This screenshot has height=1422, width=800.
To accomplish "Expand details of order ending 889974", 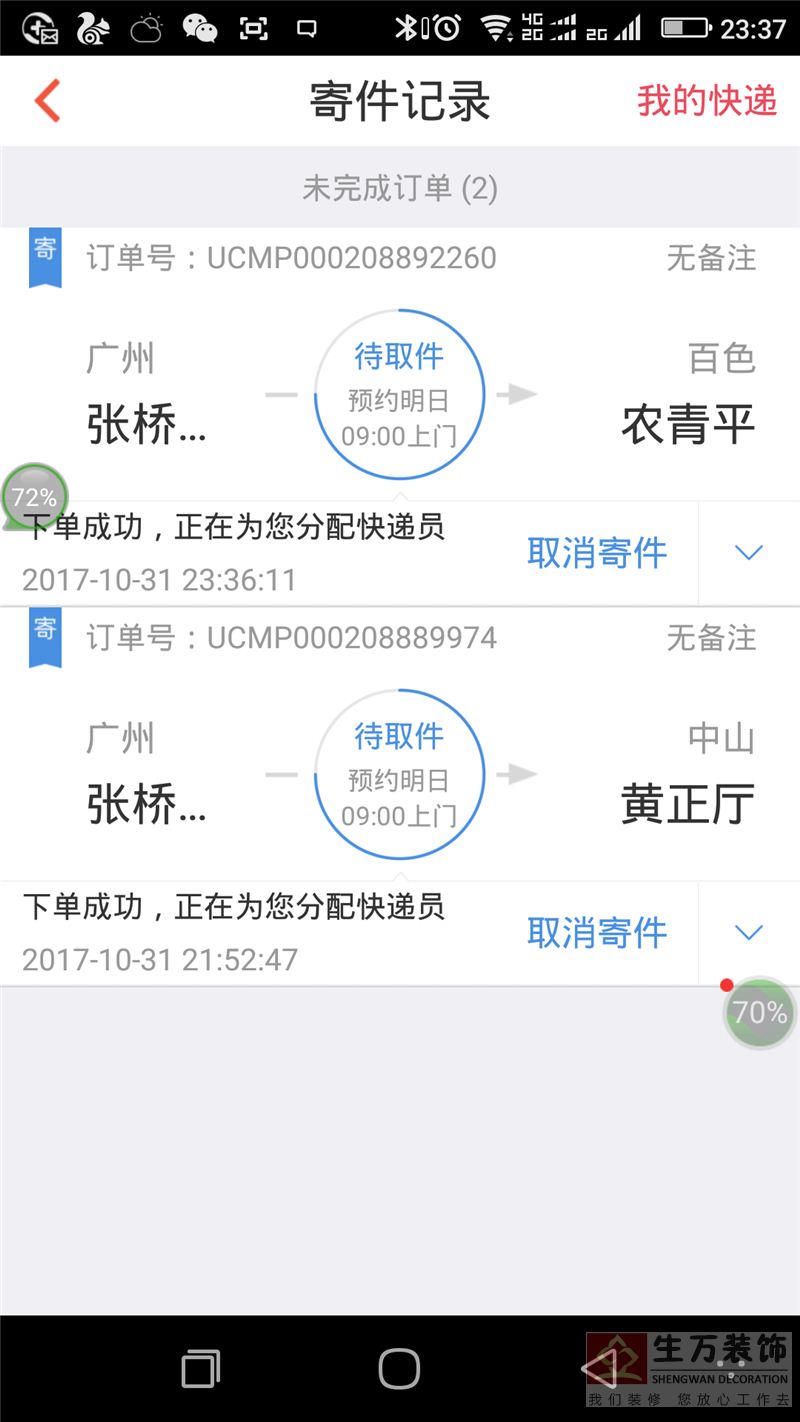I will [x=749, y=932].
